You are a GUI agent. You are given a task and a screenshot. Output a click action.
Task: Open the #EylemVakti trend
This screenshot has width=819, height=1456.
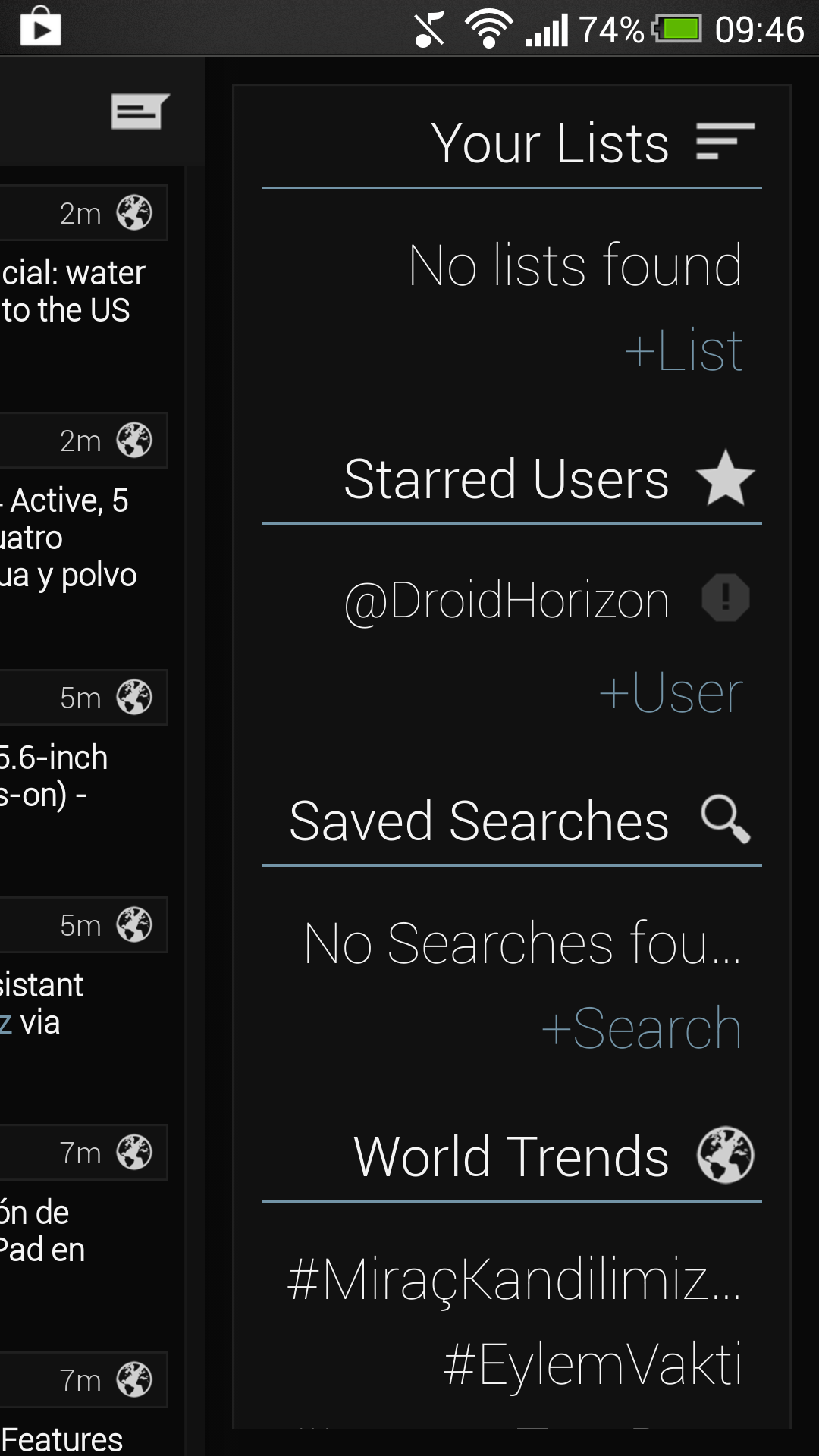pos(592,1364)
